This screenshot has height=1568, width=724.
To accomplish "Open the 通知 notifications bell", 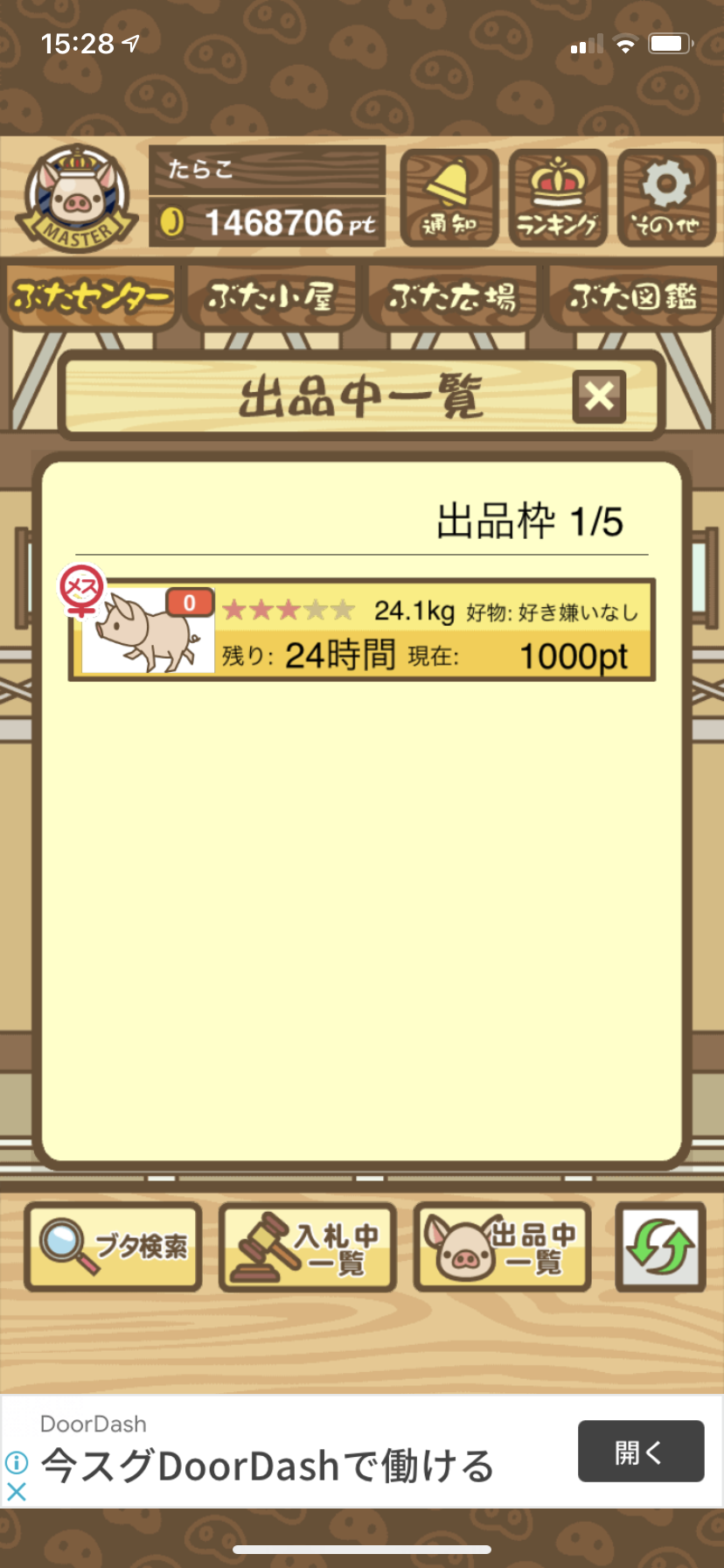I will pos(449,199).
